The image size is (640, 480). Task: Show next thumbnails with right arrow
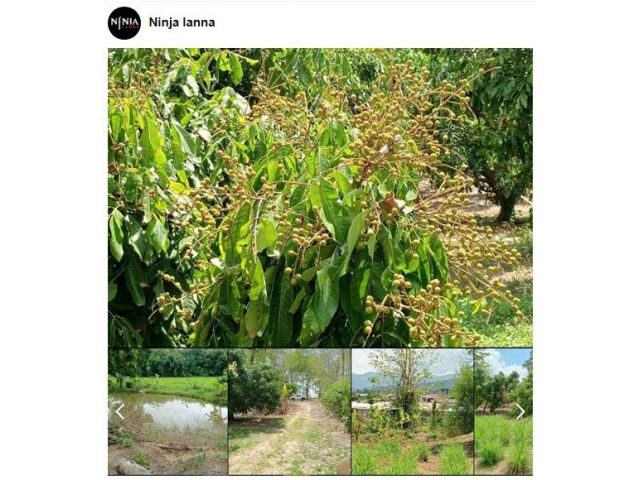point(520,411)
